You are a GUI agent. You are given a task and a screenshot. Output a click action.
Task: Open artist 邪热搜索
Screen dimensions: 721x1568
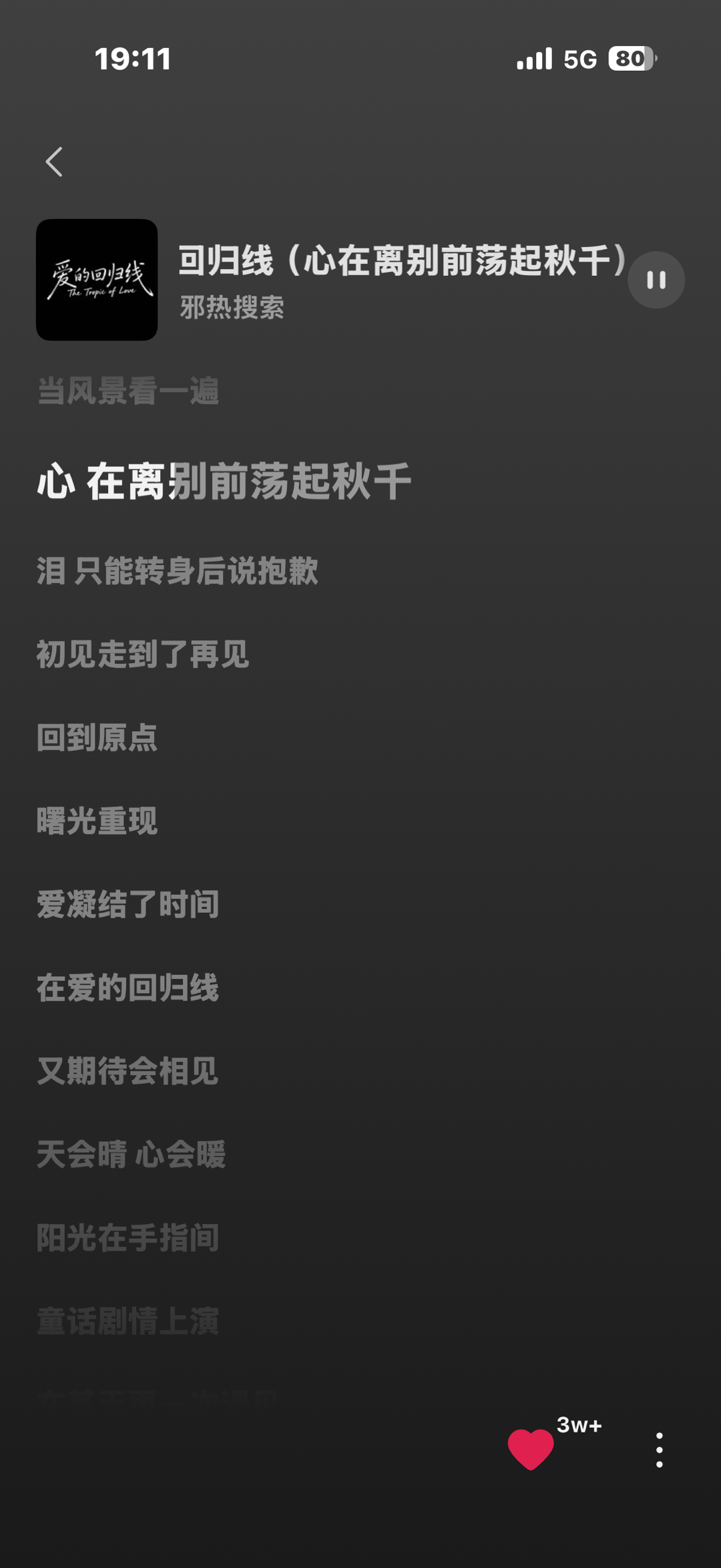tap(232, 308)
